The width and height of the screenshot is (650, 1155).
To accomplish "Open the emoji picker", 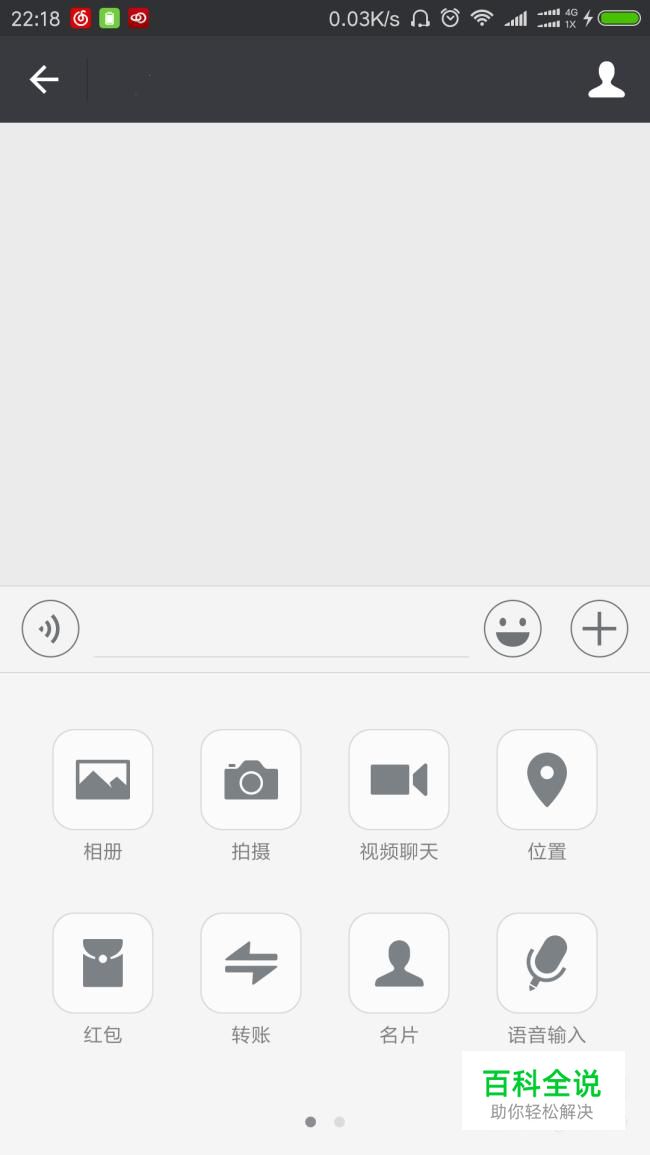I will (513, 629).
